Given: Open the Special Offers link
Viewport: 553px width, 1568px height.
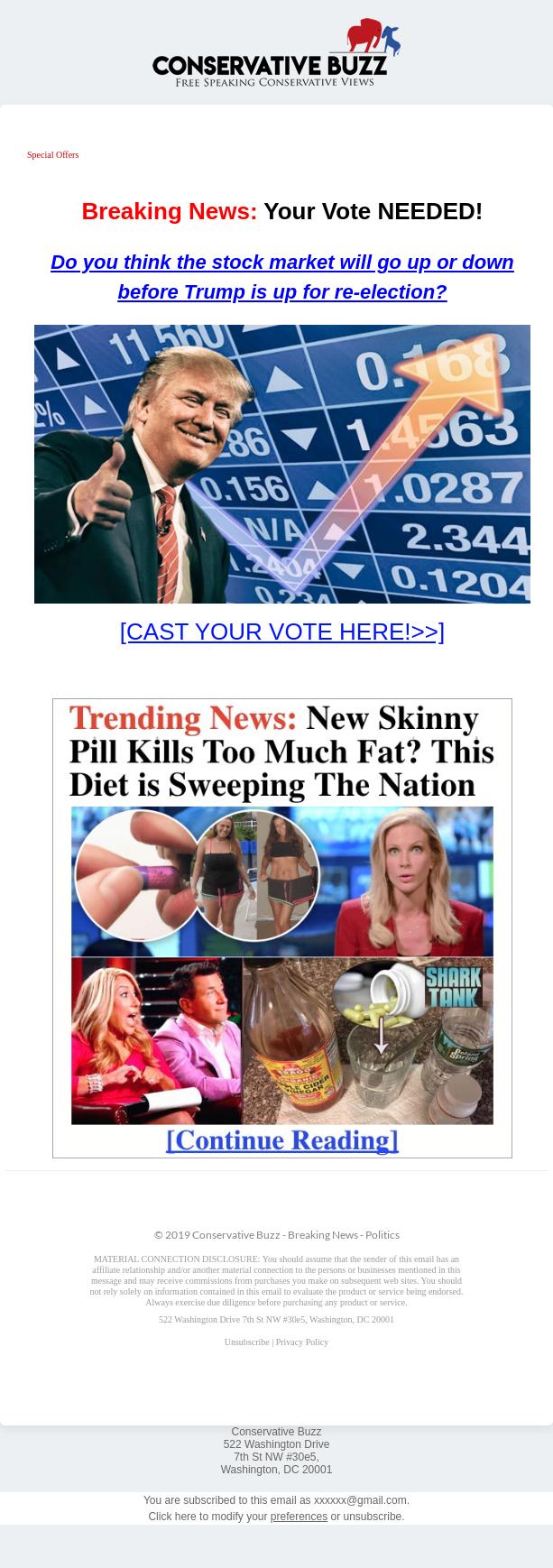Looking at the screenshot, I should click(x=52, y=155).
